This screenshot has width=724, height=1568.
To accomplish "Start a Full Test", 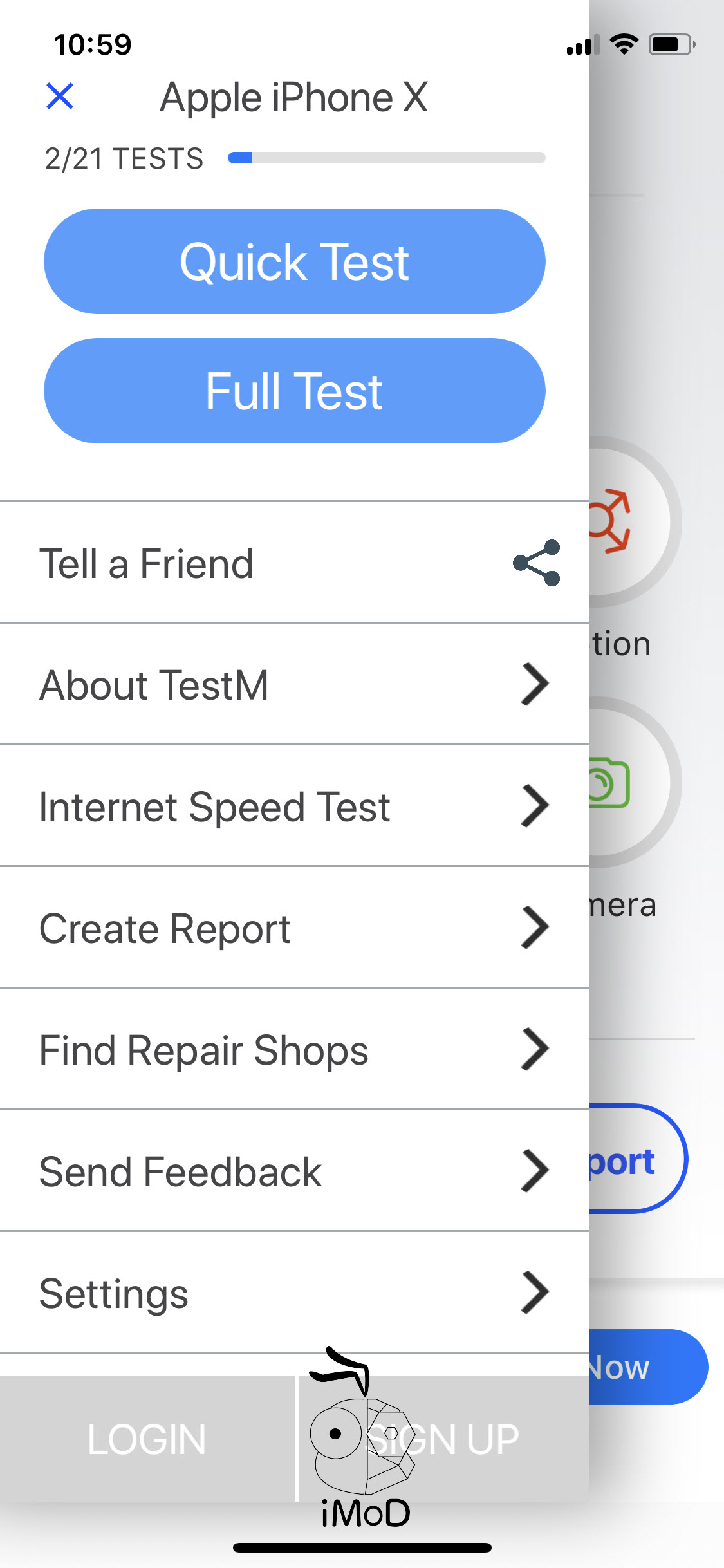I will [294, 391].
